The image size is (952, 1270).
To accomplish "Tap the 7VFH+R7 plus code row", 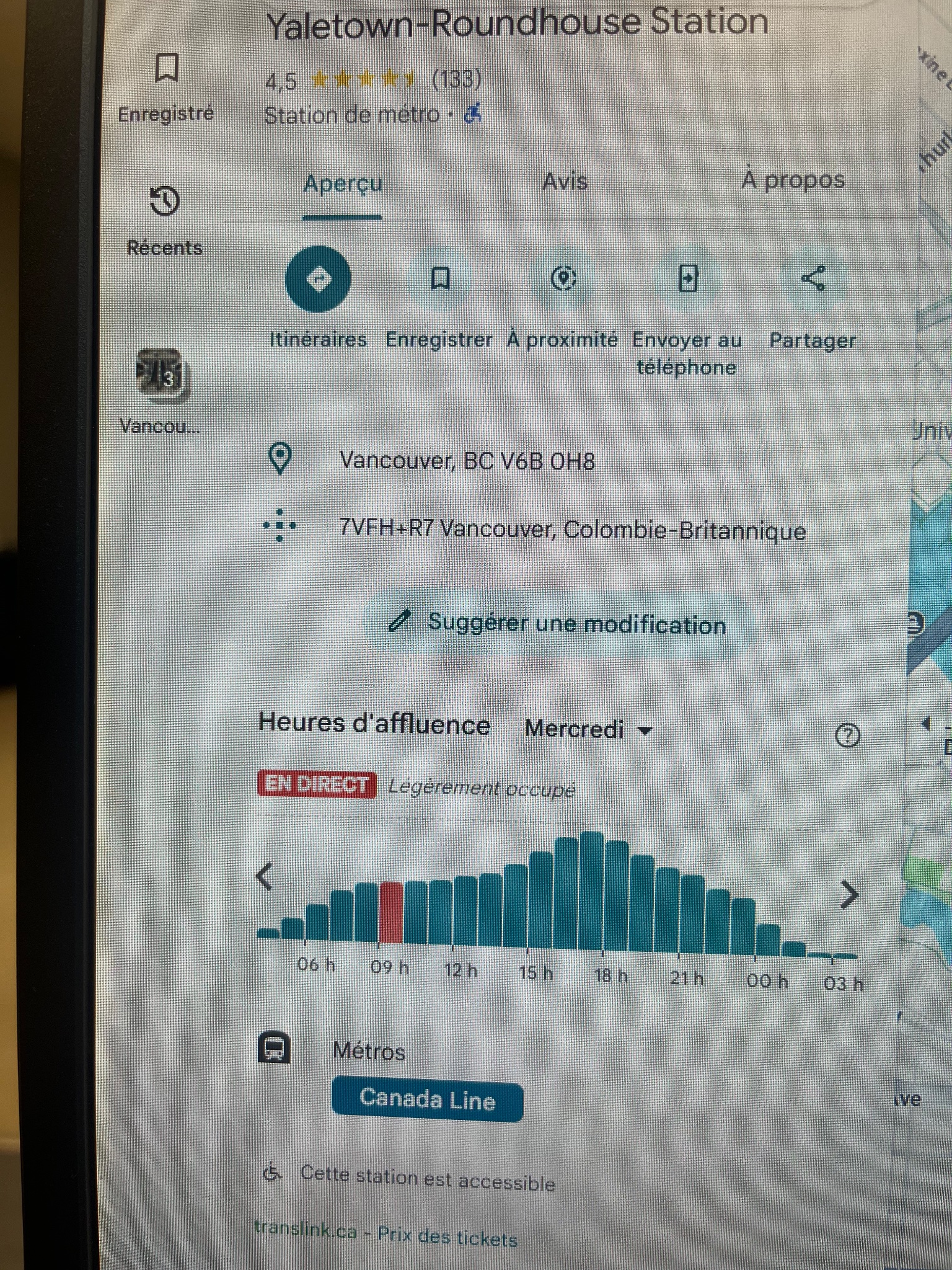I will 572,530.
